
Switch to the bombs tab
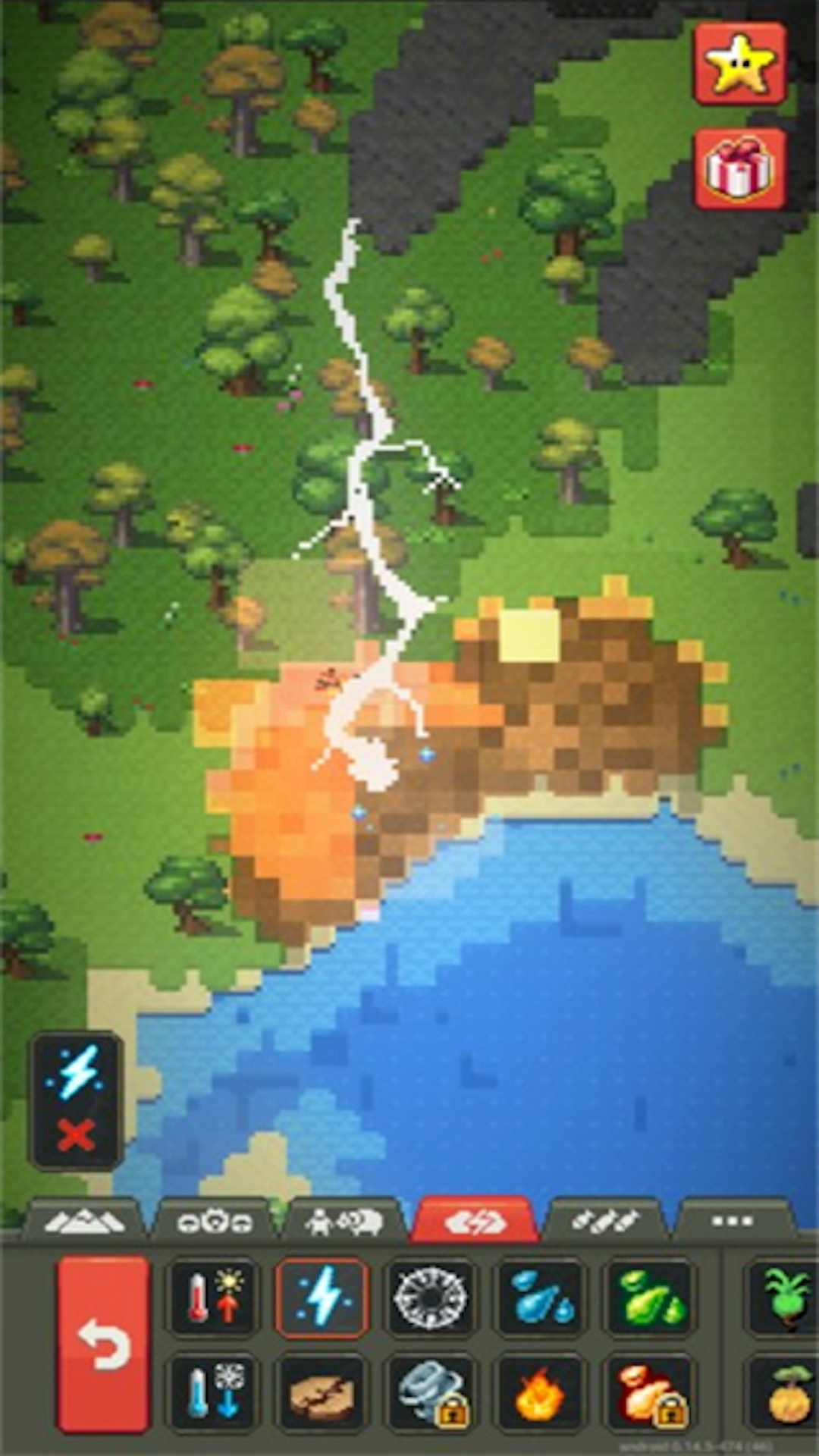click(x=604, y=1221)
